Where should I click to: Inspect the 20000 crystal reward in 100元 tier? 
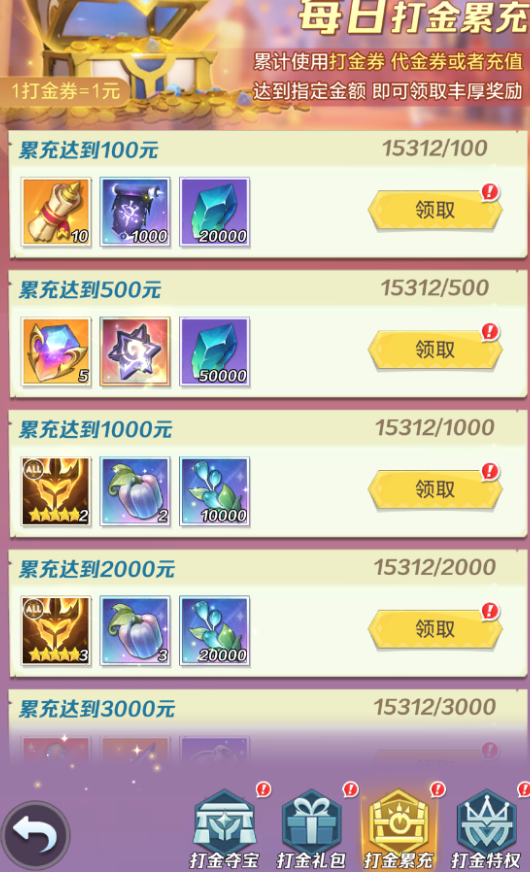pos(214,212)
